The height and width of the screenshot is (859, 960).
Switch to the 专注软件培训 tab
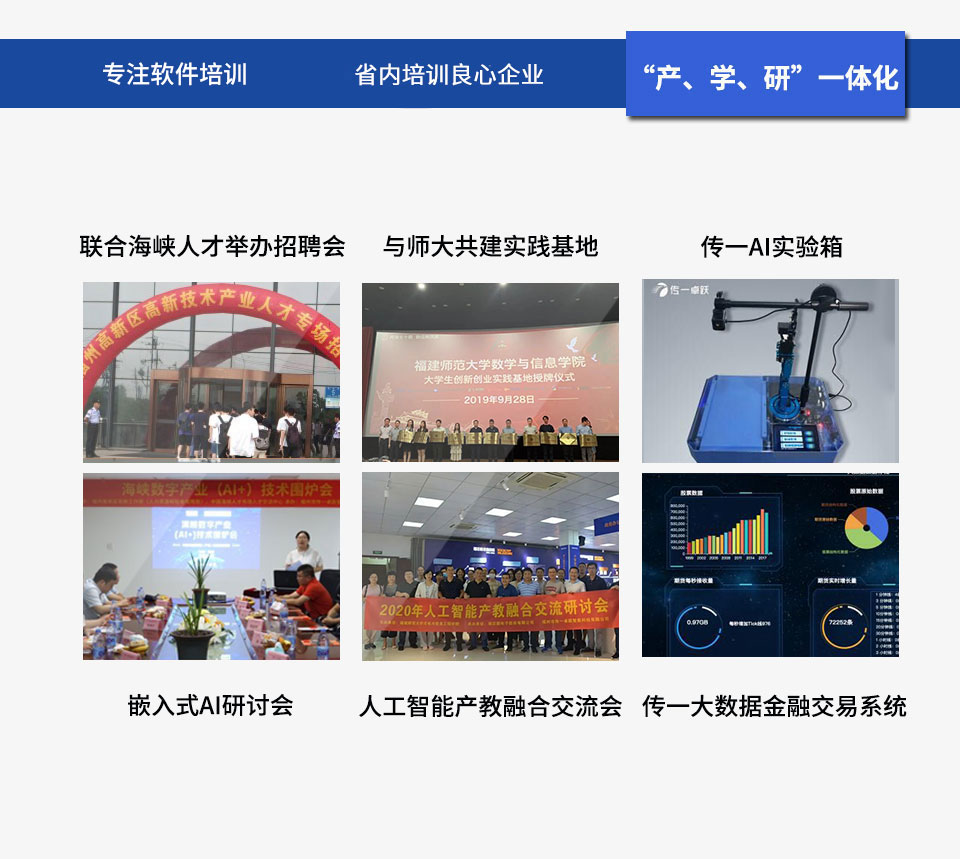(175, 75)
